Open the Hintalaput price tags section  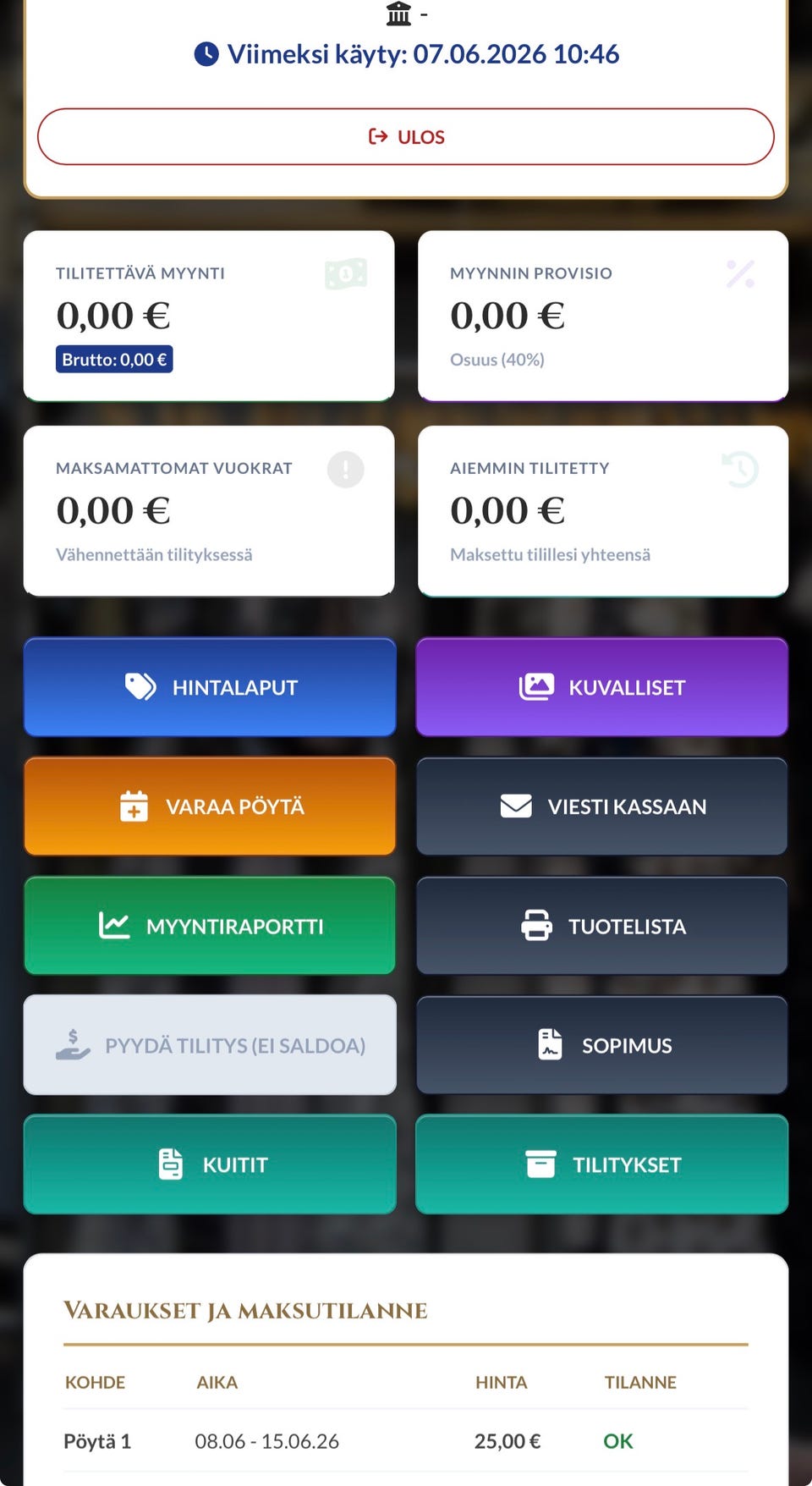(210, 687)
